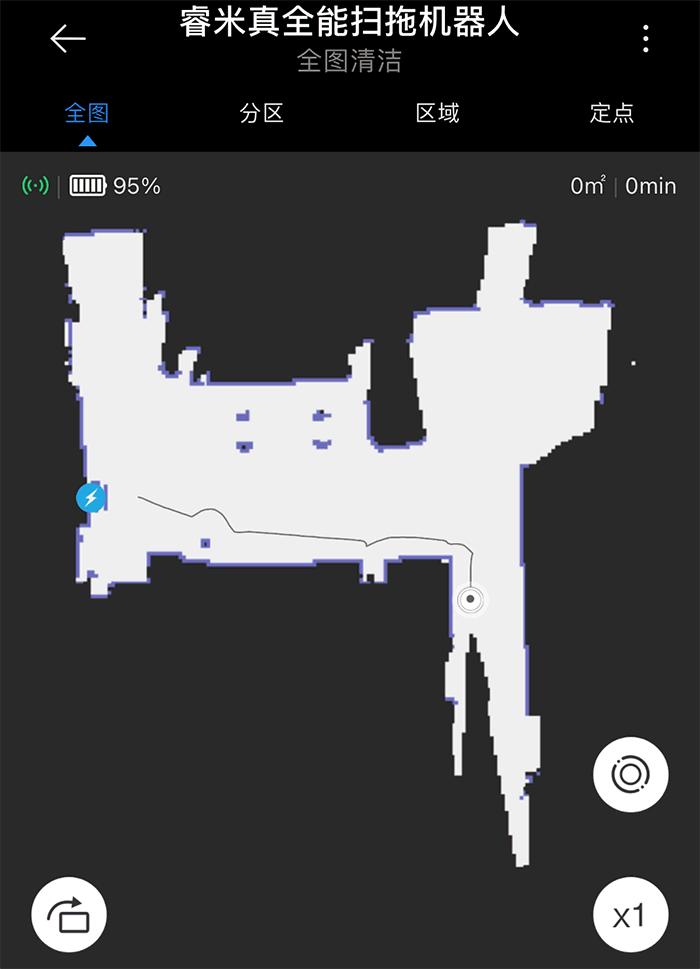Tap the round suction mode button
Viewport: 700px width, 969px height.
[630, 774]
